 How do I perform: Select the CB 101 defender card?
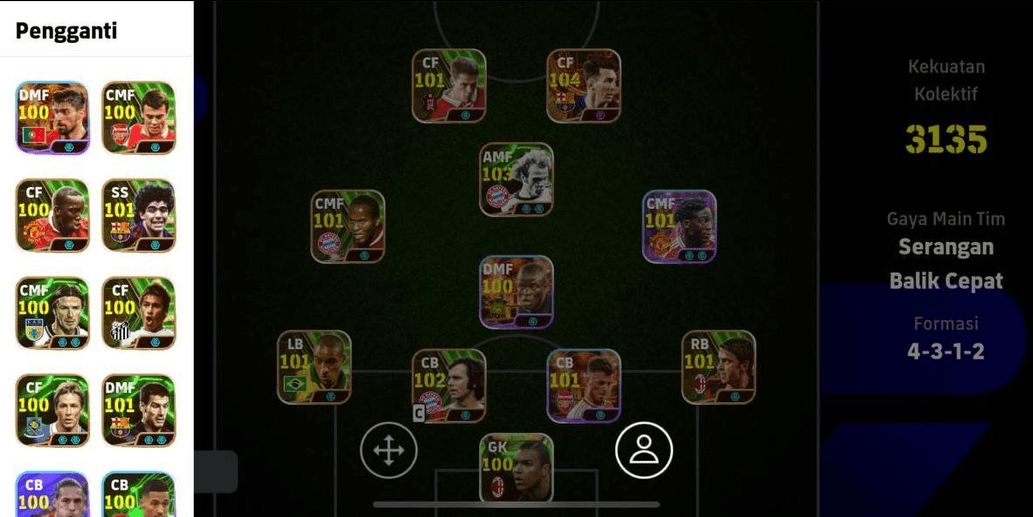click(583, 385)
